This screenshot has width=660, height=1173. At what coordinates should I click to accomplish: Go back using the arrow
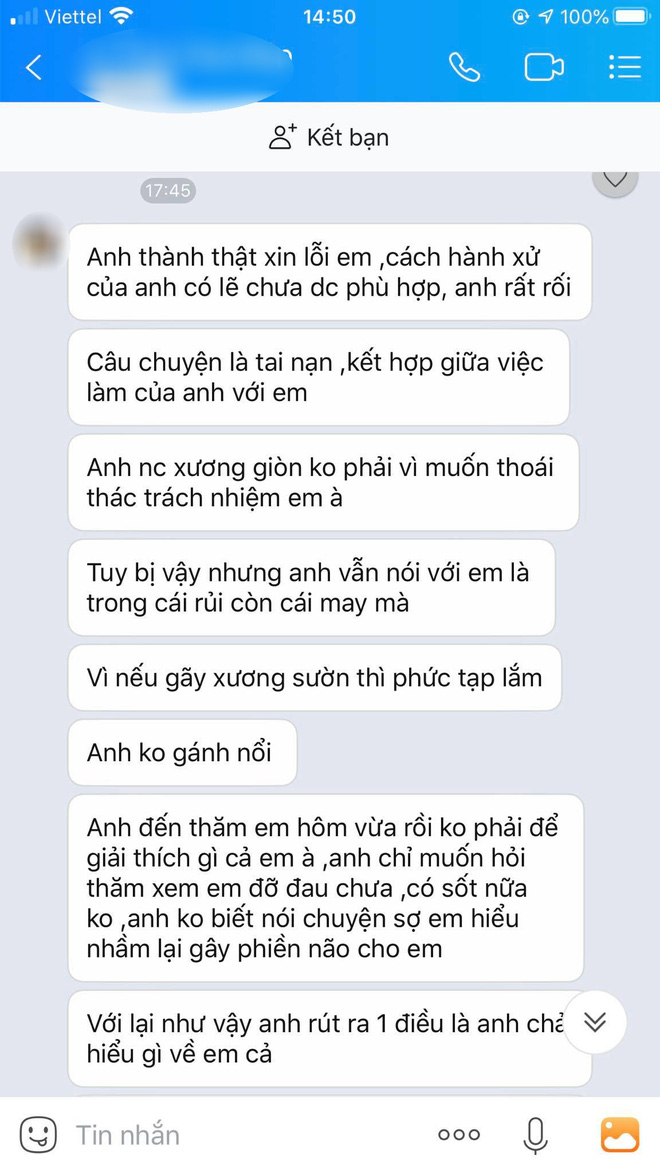(x=34, y=67)
